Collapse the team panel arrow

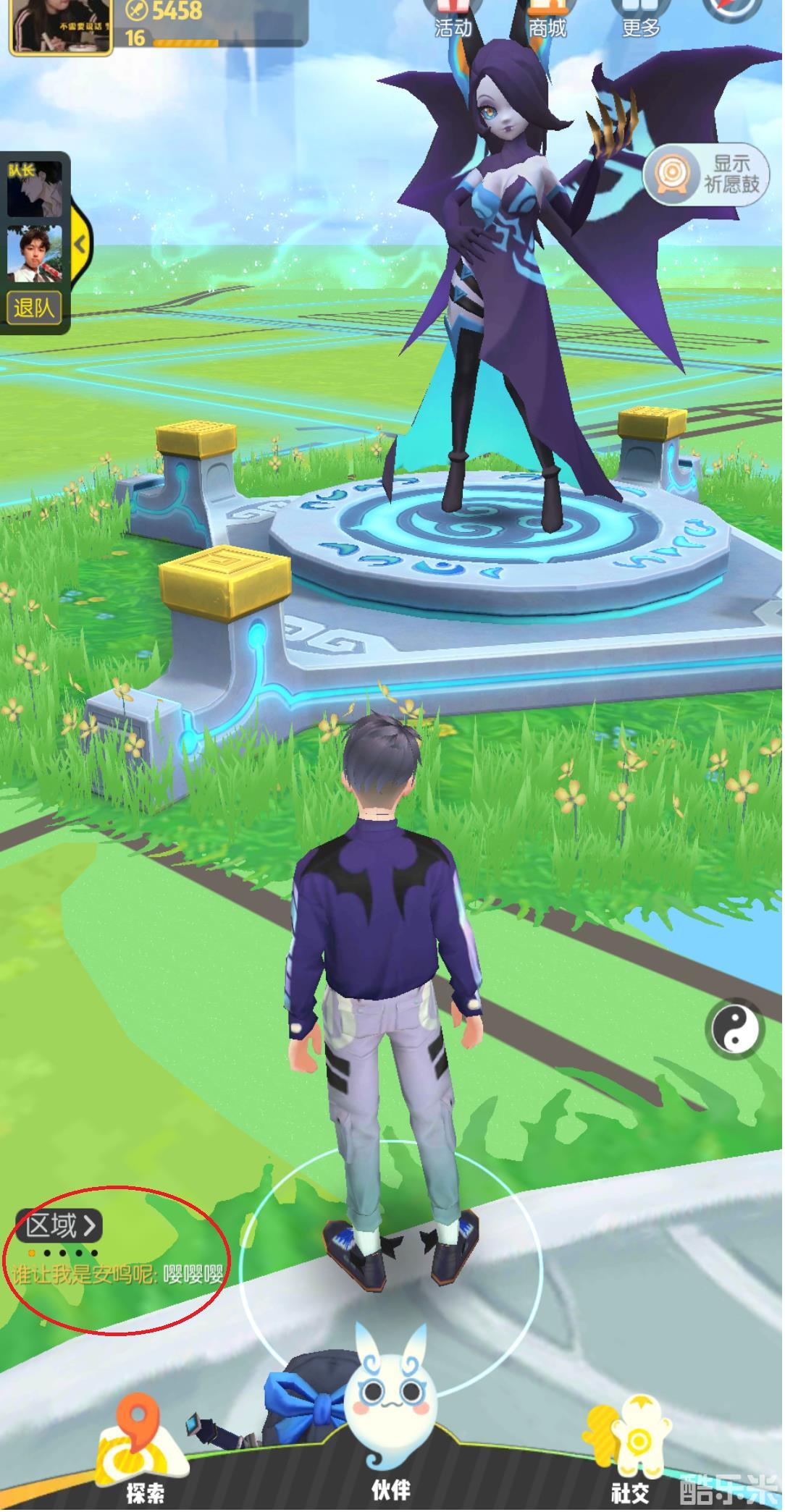(79, 245)
